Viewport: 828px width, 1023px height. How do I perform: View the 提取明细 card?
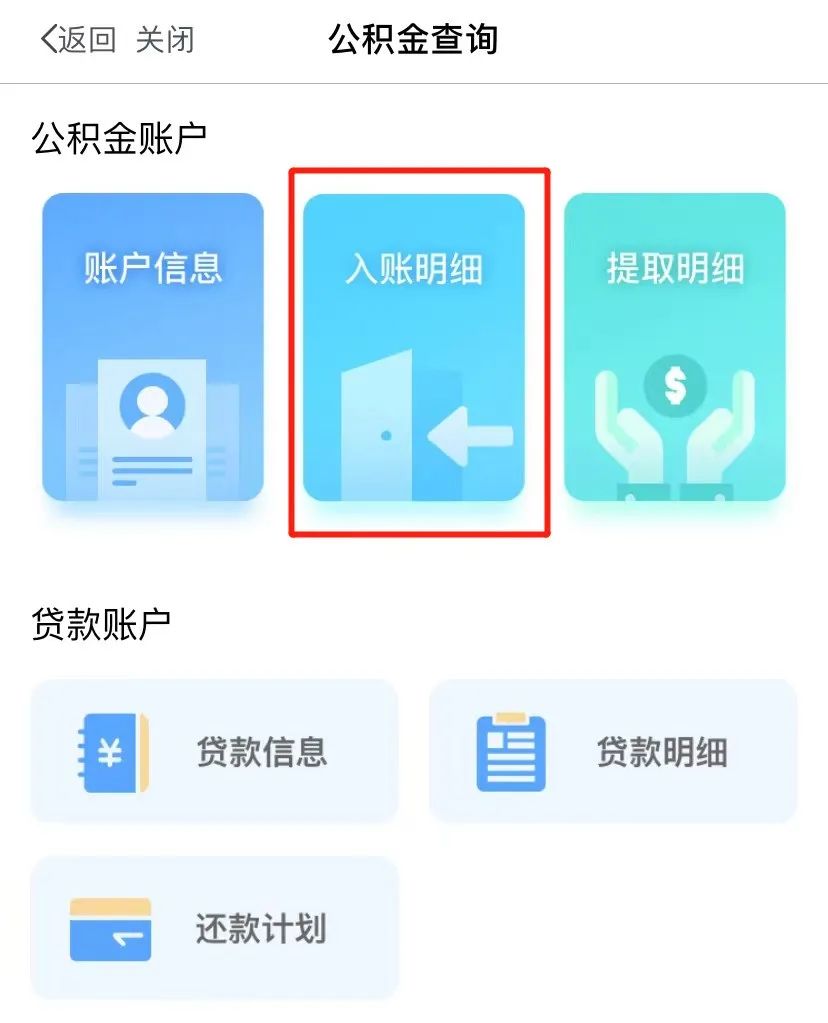point(675,347)
